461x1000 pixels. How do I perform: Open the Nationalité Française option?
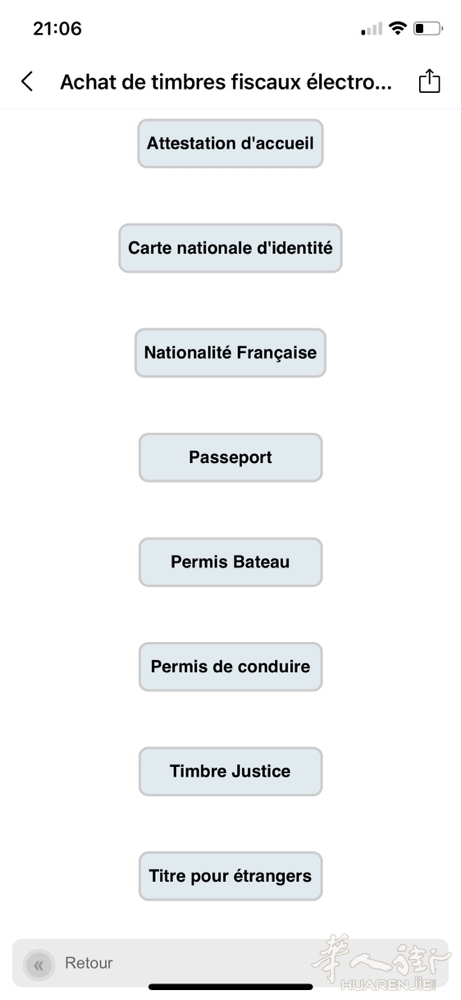coord(230,353)
